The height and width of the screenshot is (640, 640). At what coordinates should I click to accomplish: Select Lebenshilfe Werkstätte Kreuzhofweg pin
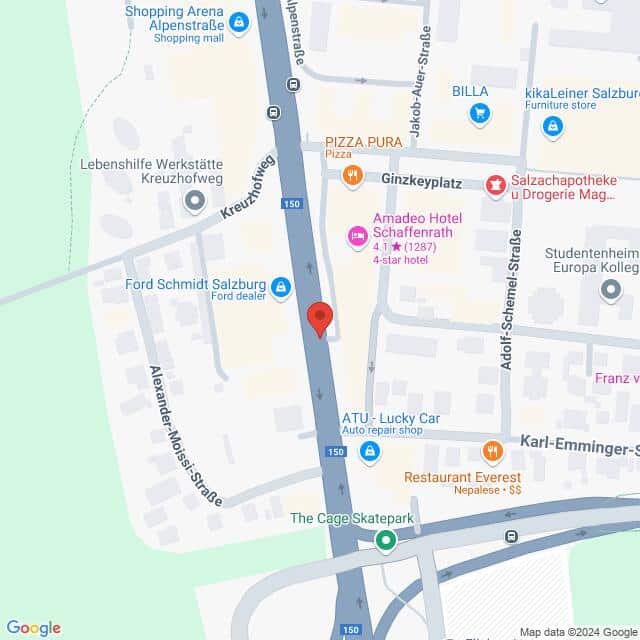coord(194,202)
